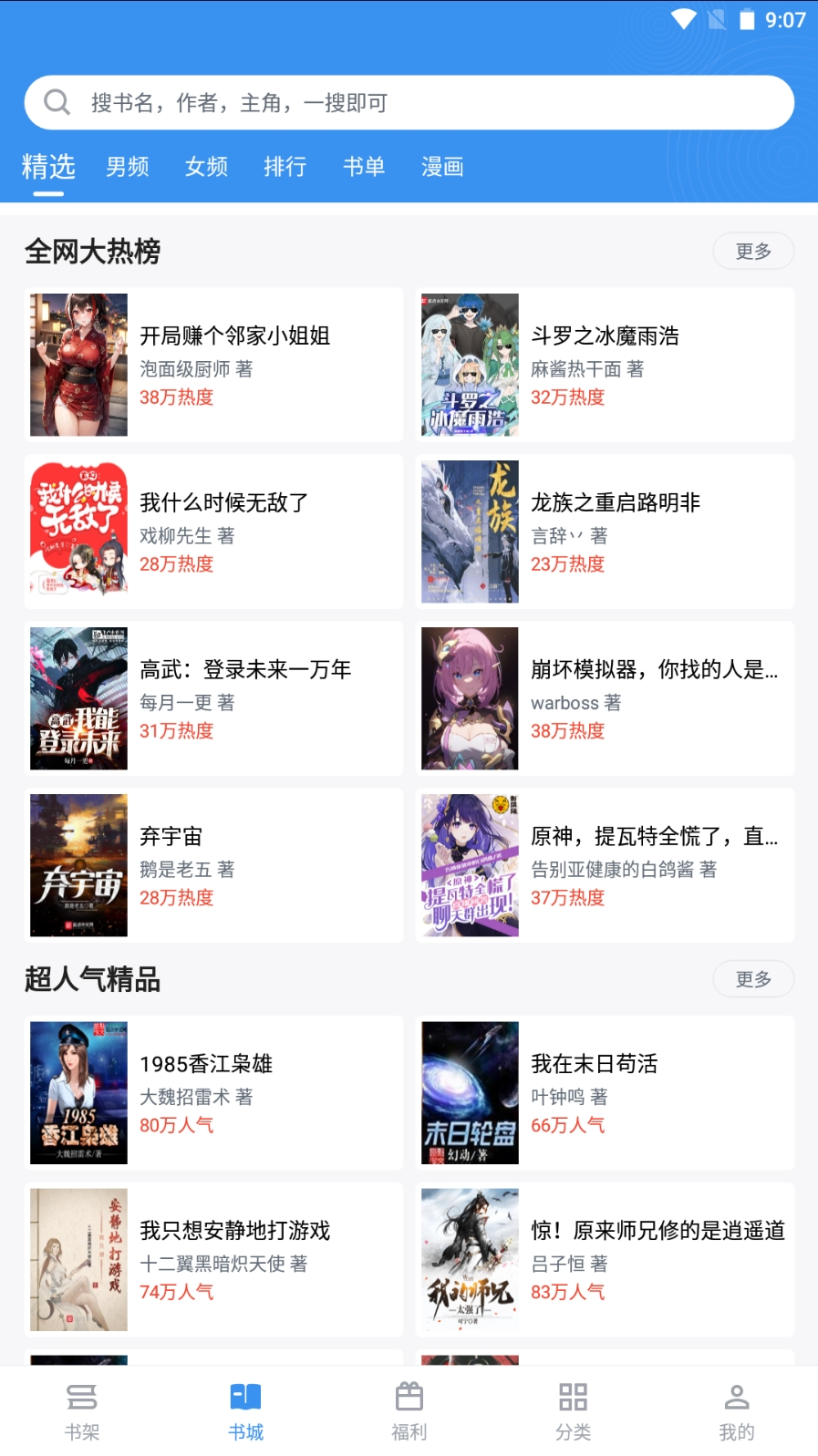818x1456 pixels.
Task: Open the book 我只想安静地打游戏
Action: pyautogui.click(x=213, y=1259)
